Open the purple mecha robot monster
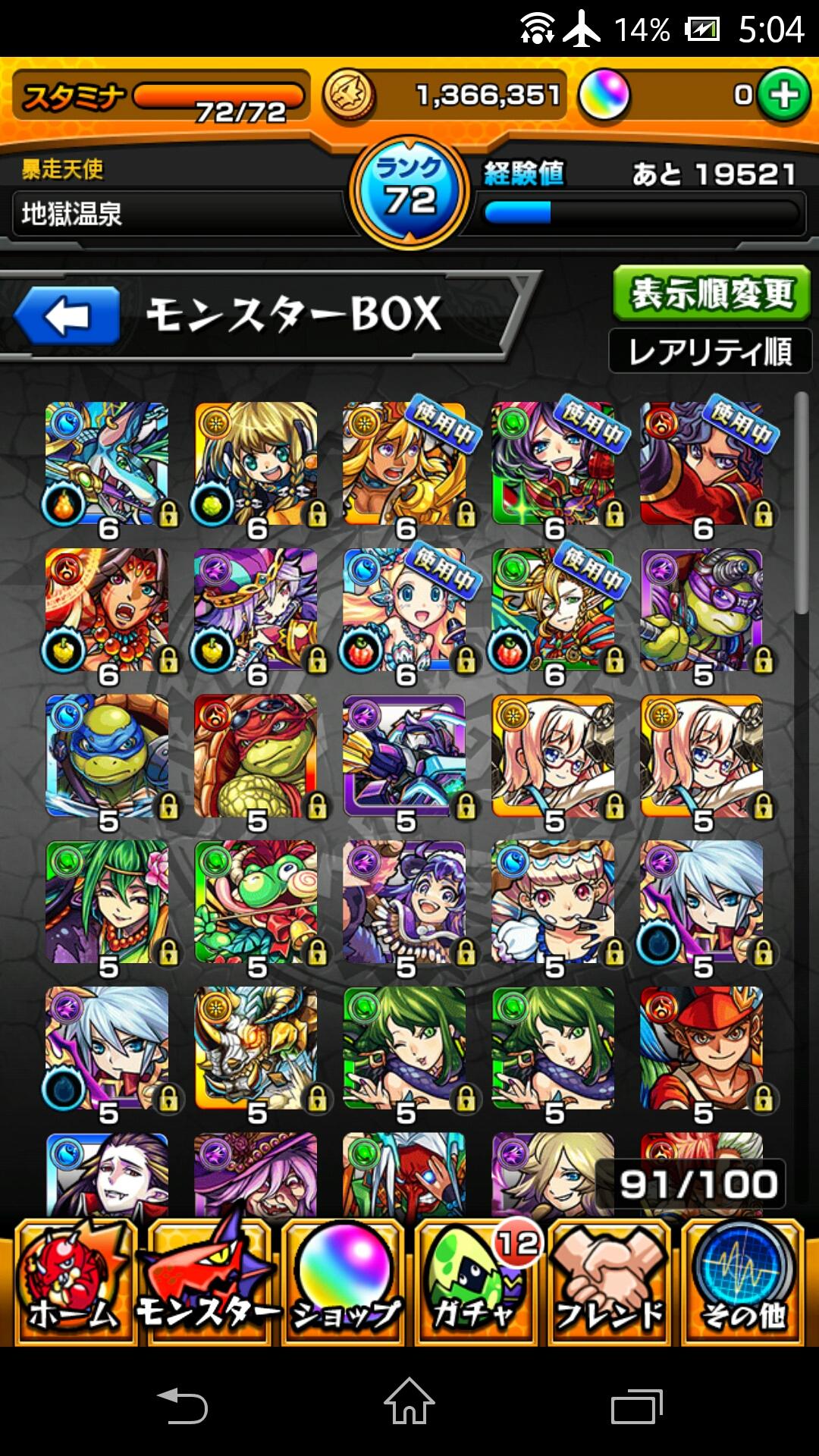 pos(404,757)
